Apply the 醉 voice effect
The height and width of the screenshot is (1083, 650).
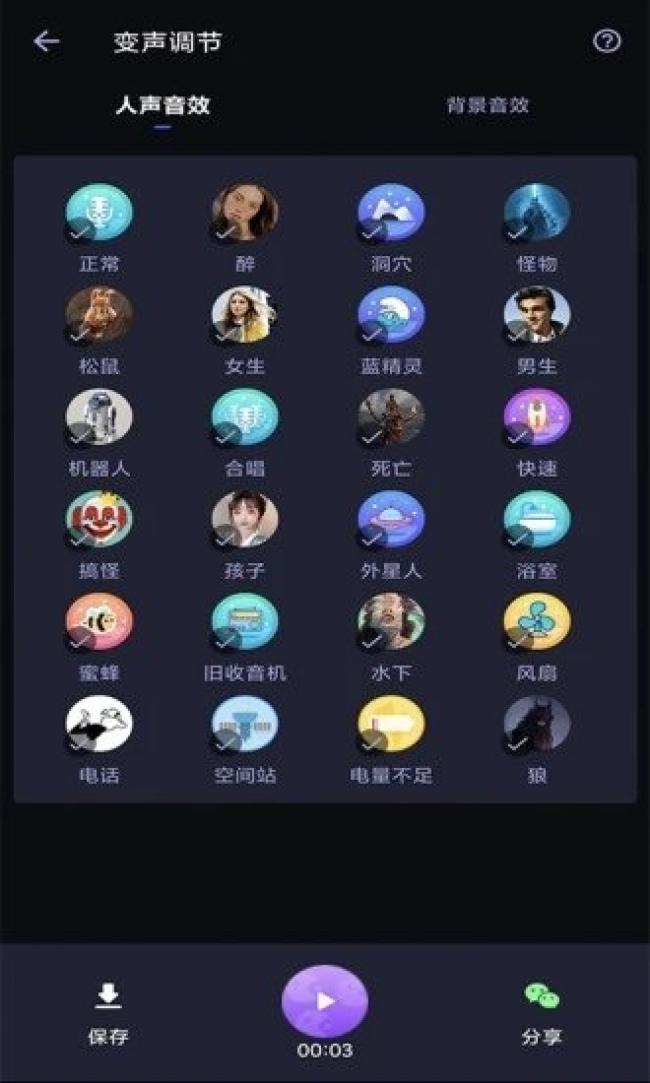click(245, 213)
